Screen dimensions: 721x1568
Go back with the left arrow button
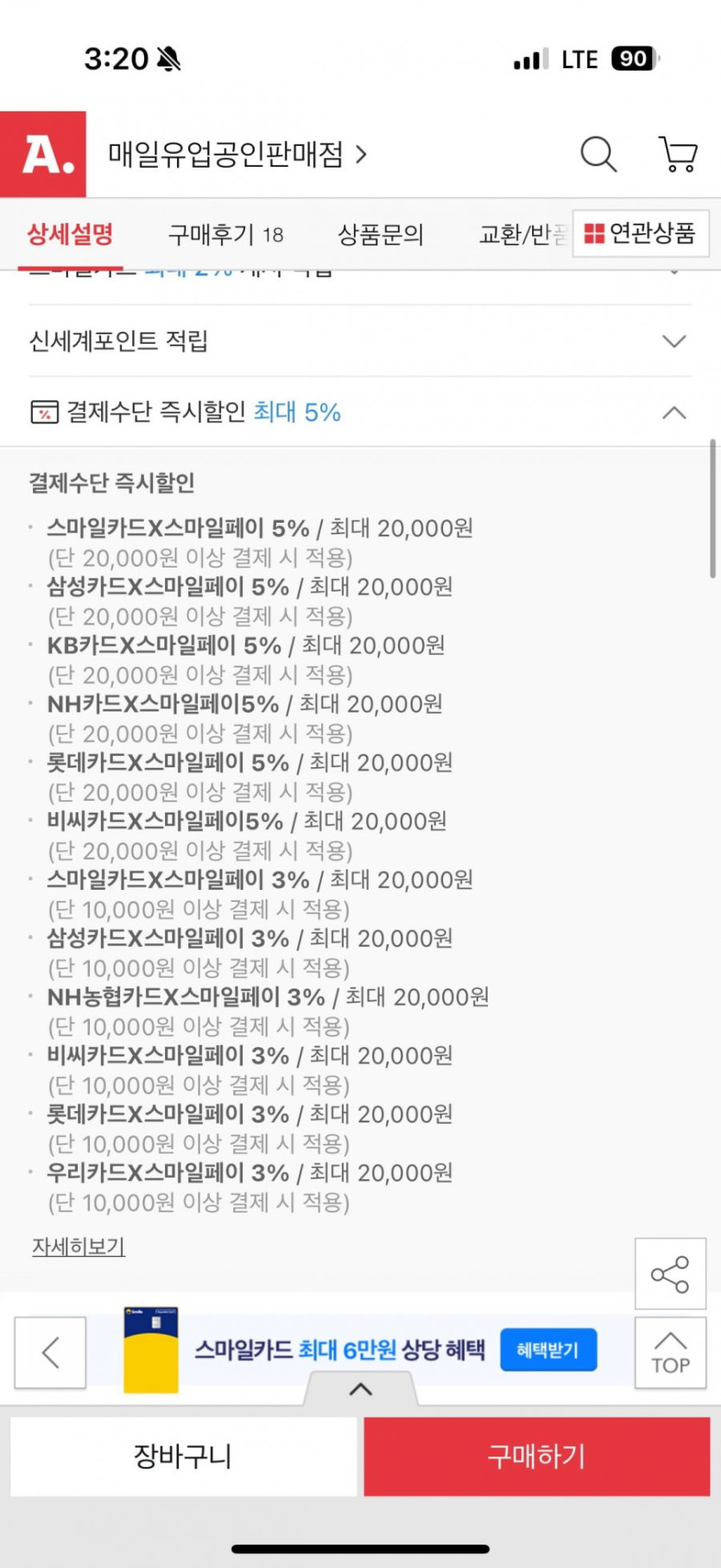point(50,1353)
